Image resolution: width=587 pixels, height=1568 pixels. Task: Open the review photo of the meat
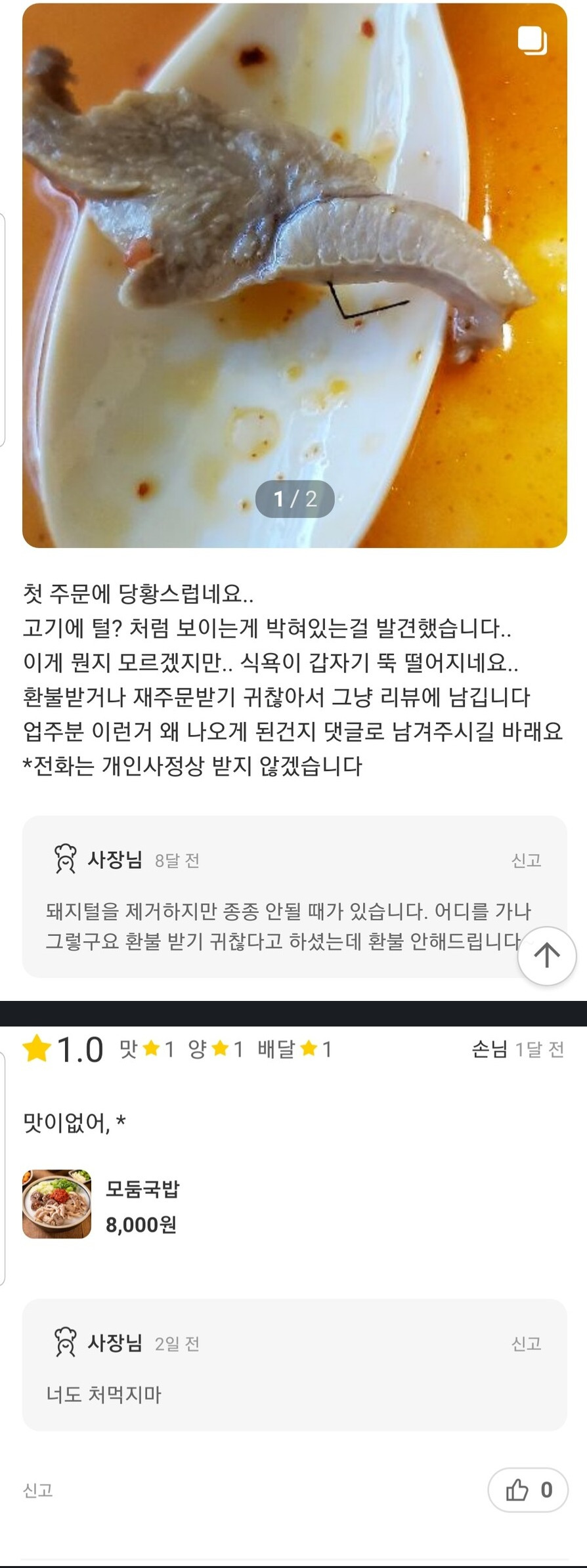(x=294, y=276)
